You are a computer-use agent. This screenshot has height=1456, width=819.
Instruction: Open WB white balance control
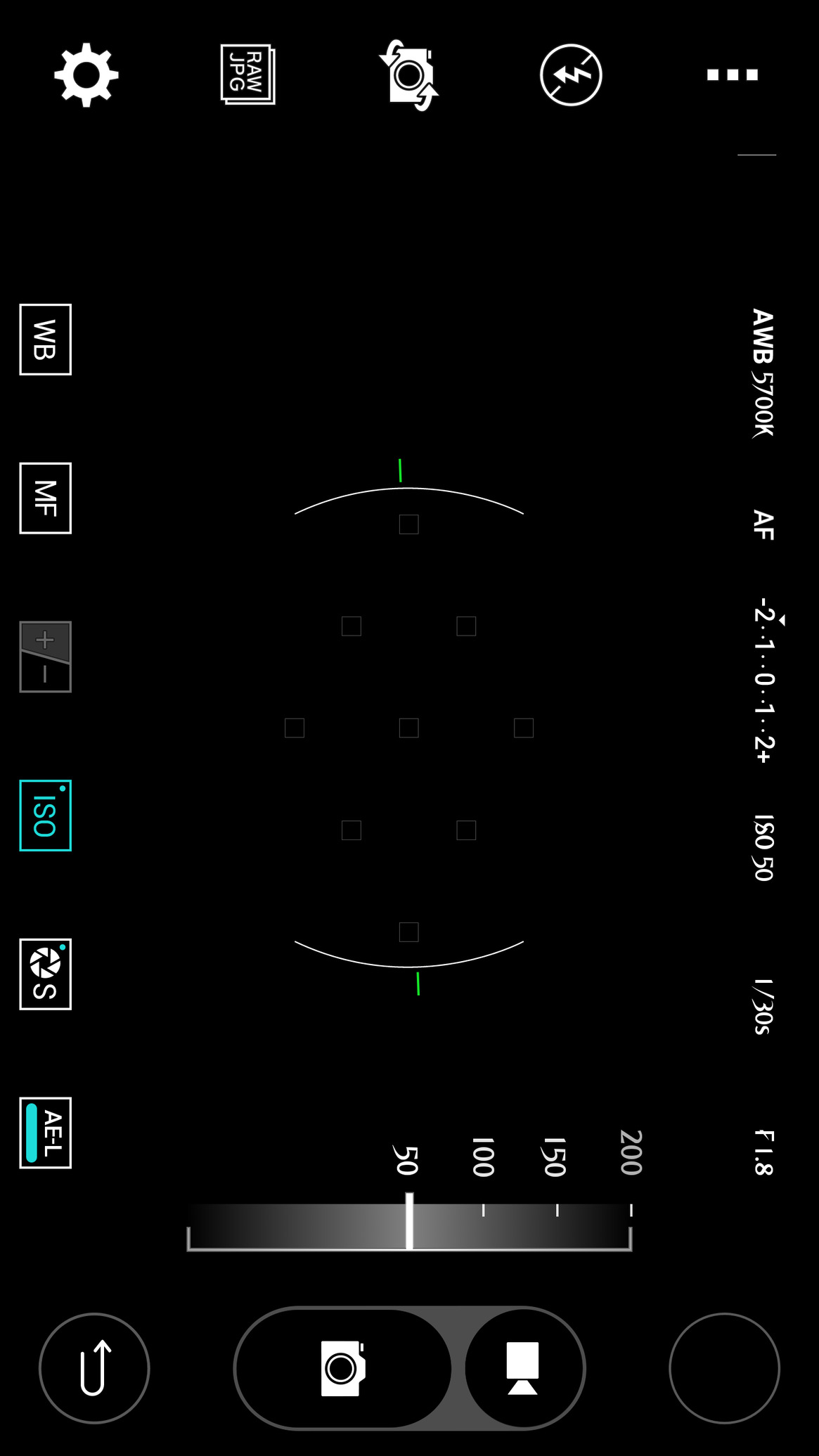click(45, 340)
